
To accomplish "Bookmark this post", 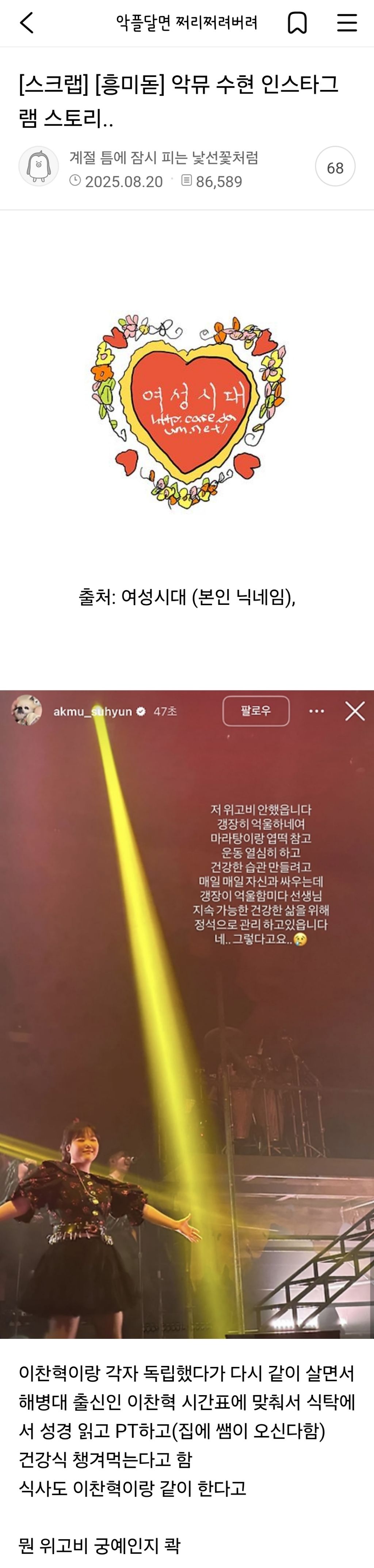I will [x=297, y=23].
